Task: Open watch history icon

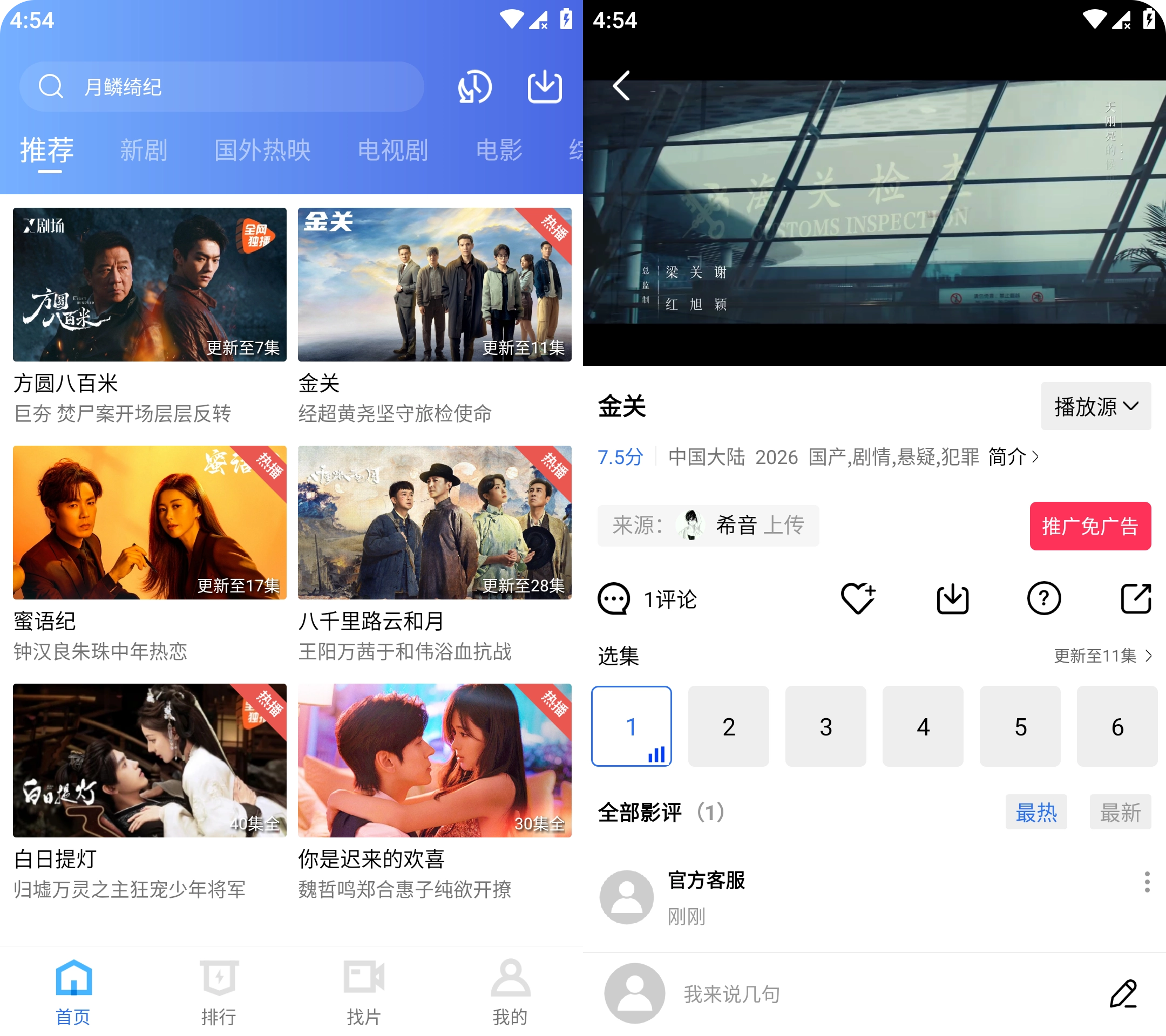Action: pos(474,87)
